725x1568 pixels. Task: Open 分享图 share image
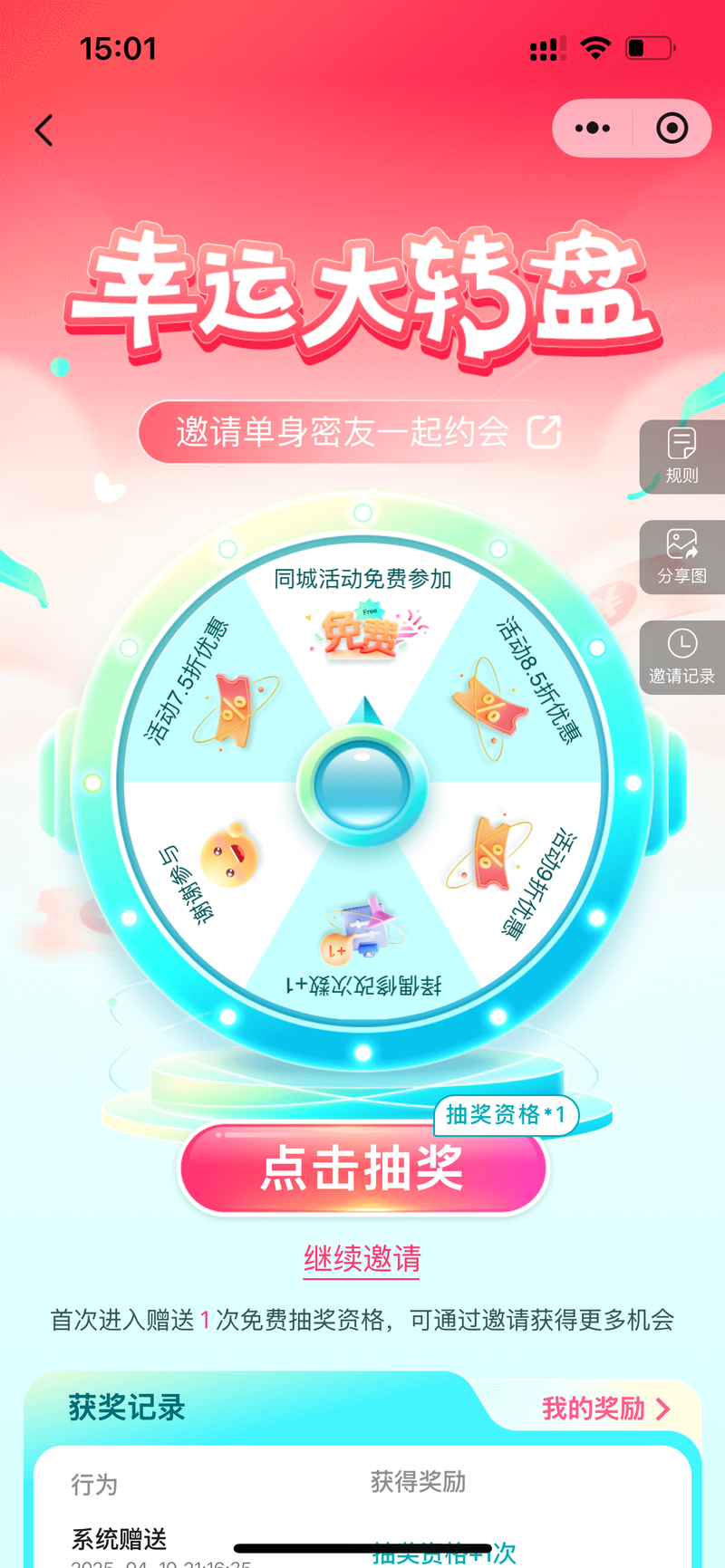point(682,557)
